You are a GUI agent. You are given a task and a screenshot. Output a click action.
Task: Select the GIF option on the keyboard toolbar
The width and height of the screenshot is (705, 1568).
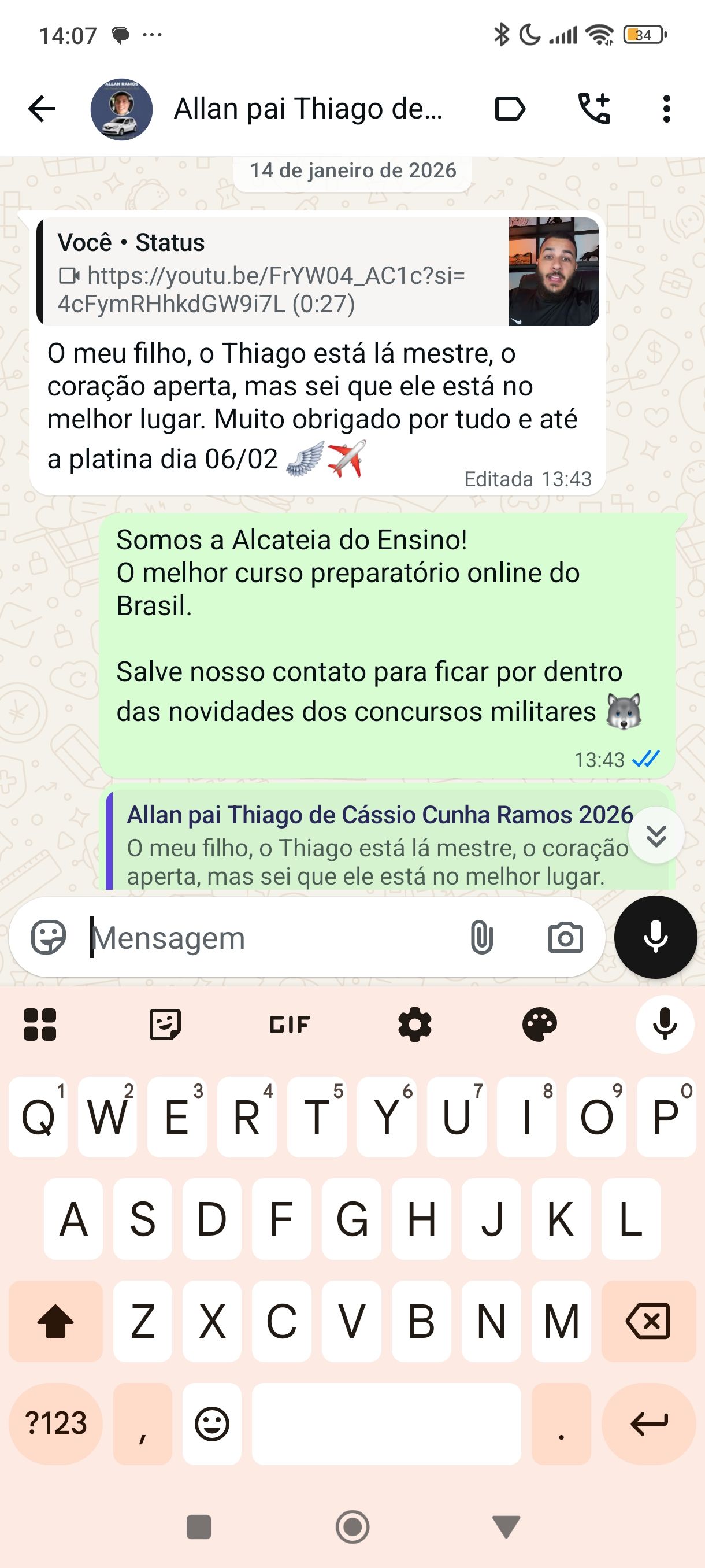click(288, 1025)
